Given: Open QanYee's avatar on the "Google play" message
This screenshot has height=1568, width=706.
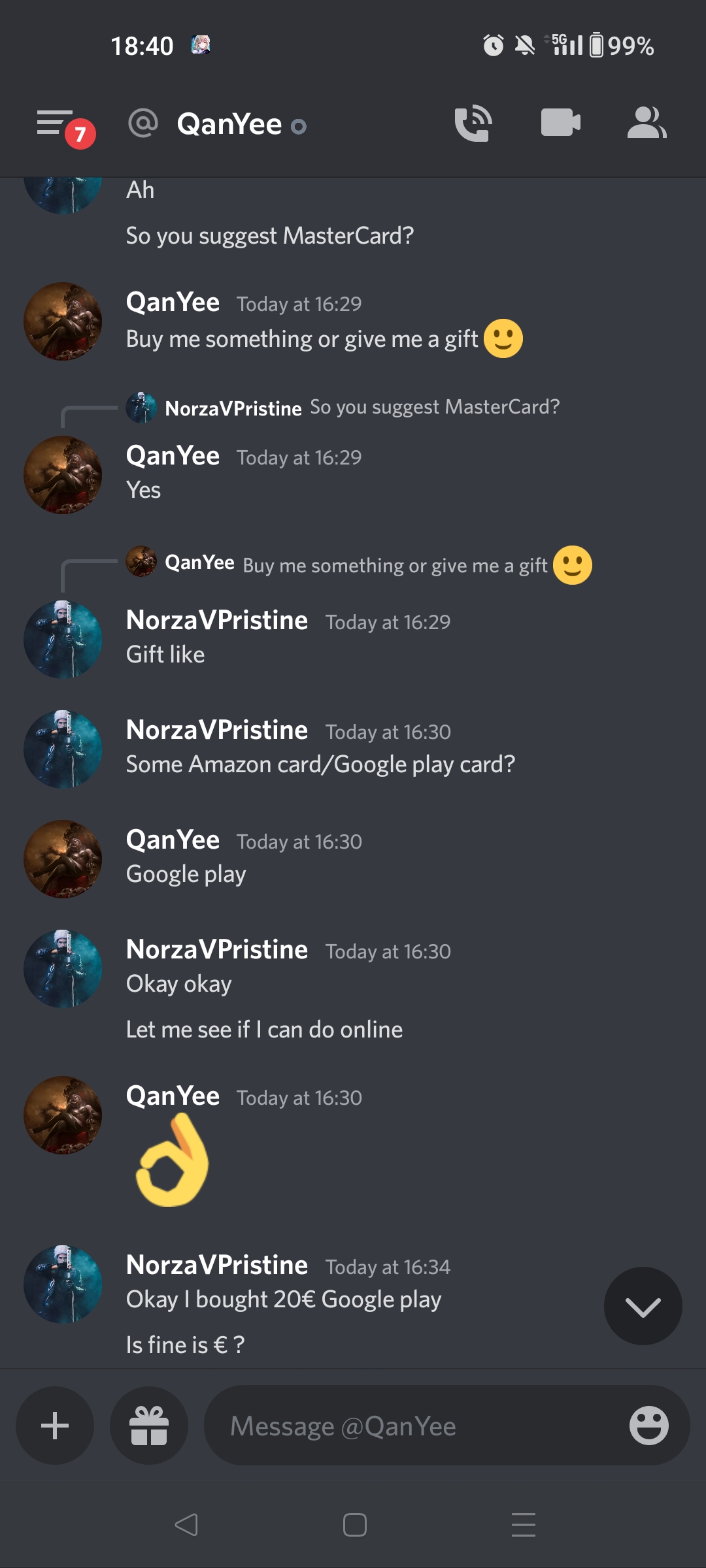Looking at the screenshot, I should pos(63,859).
